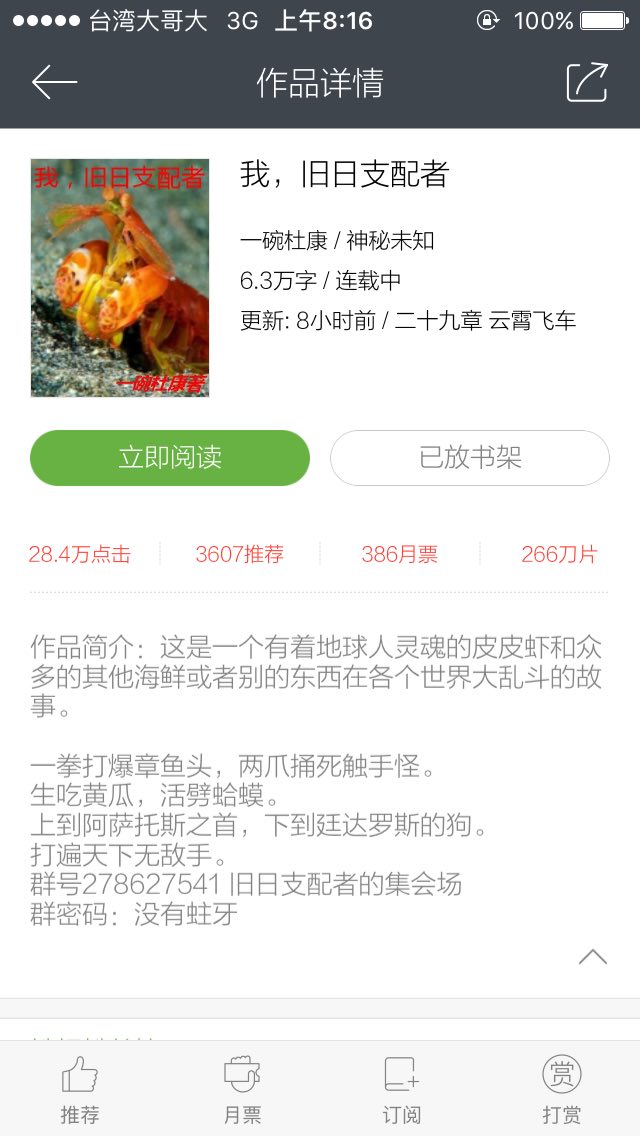The height and width of the screenshot is (1136, 640).
Task: Recommend this book with 推荐
Action: (80, 1090)
